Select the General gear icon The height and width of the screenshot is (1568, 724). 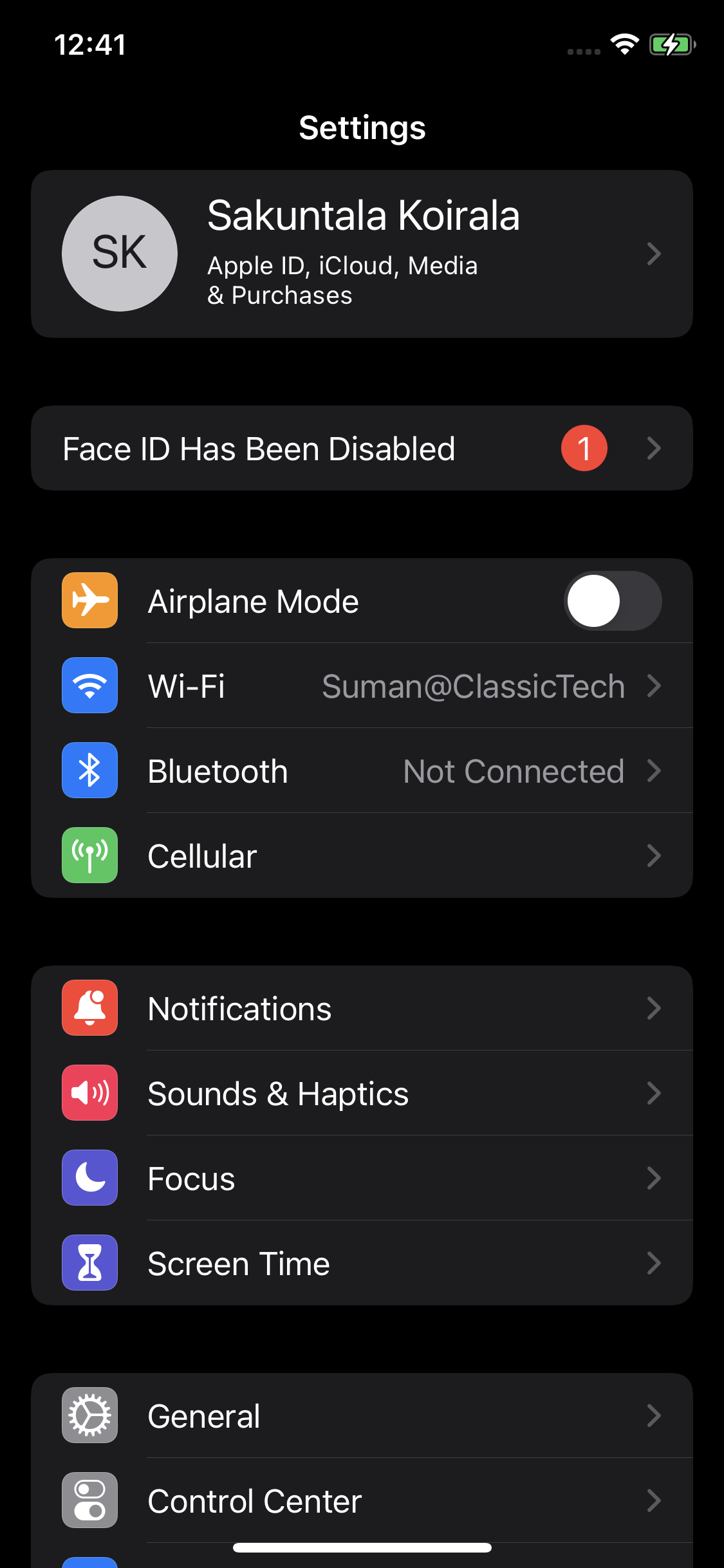89,1415
